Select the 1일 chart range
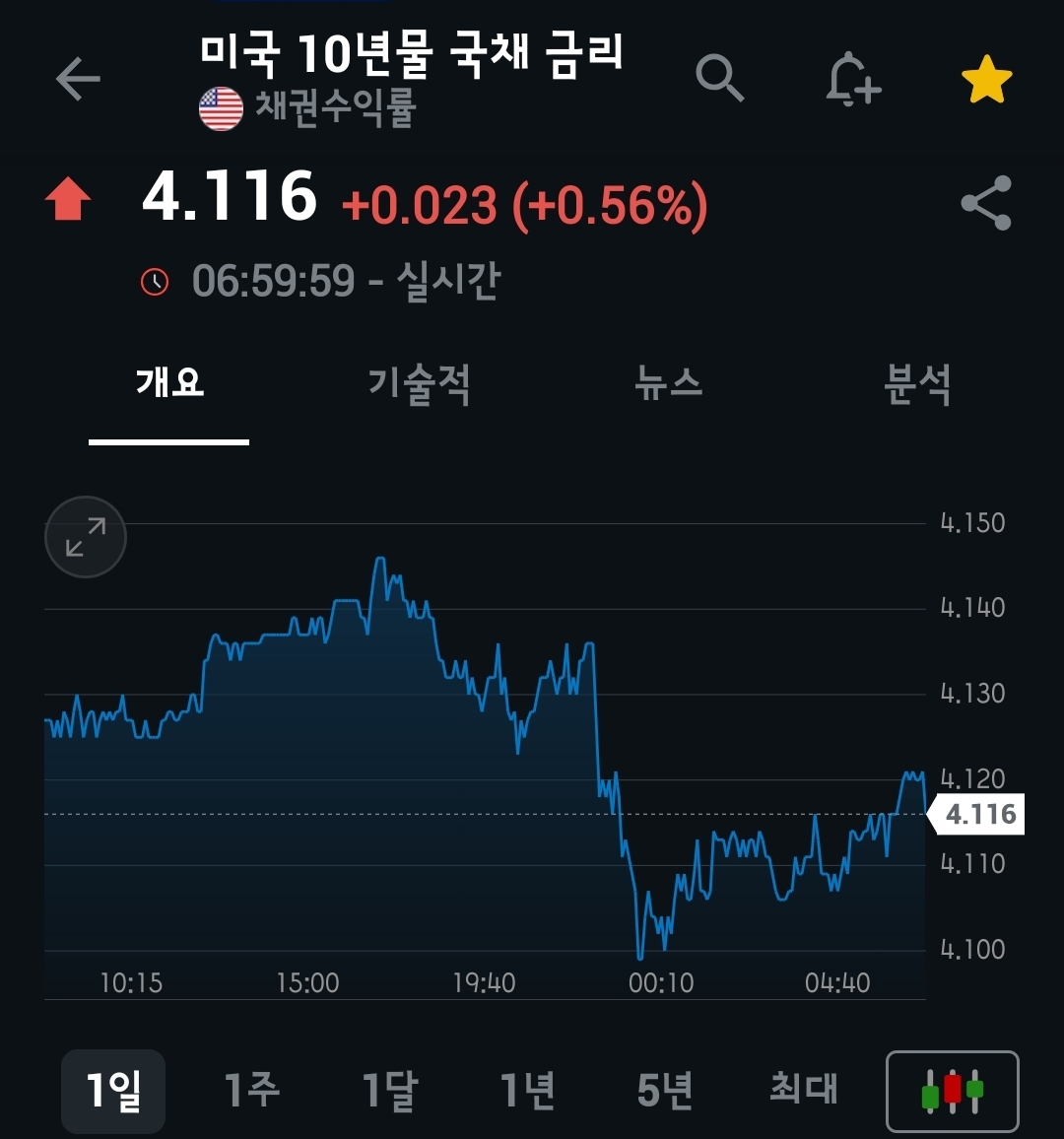 113,1091
